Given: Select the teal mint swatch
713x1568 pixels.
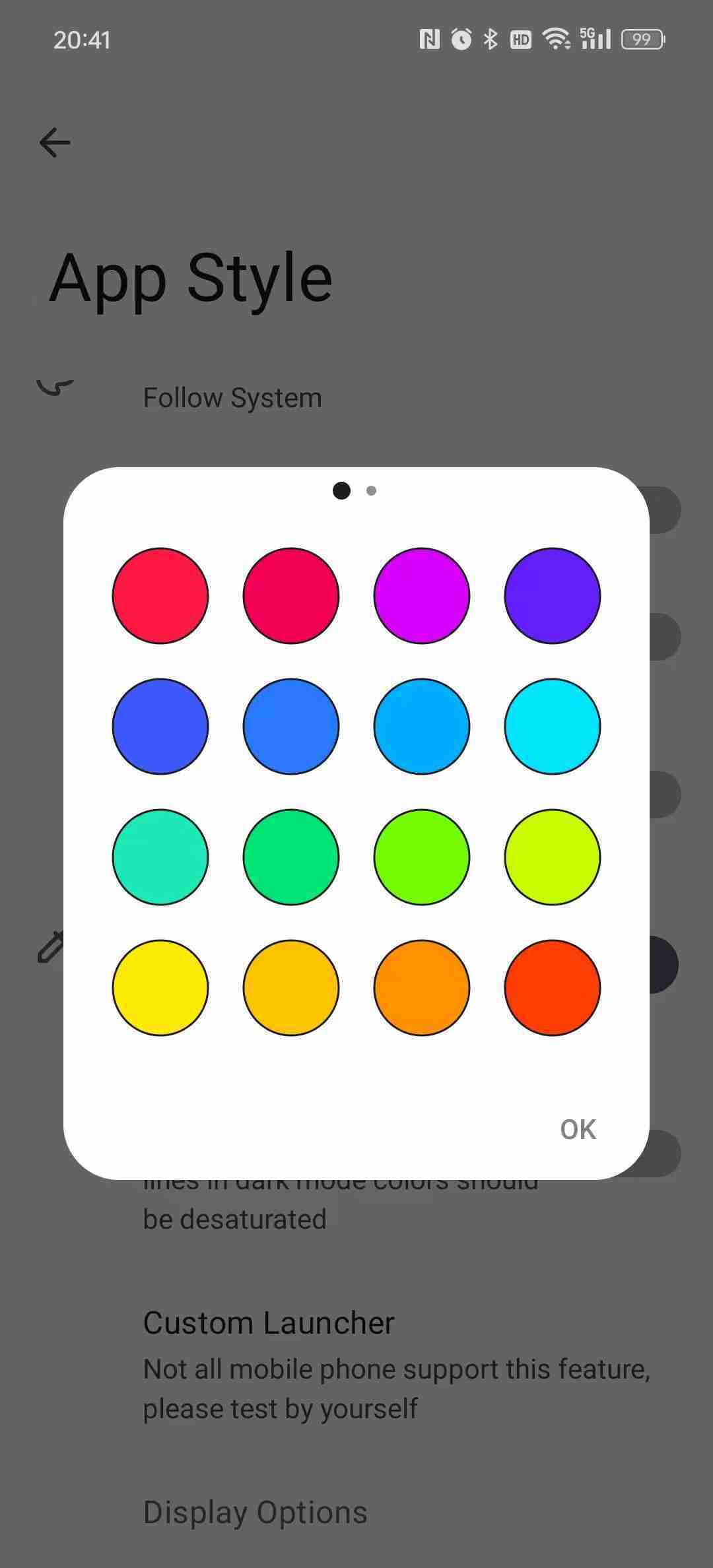Looking at the screenshot, I should tap(160, 857).
